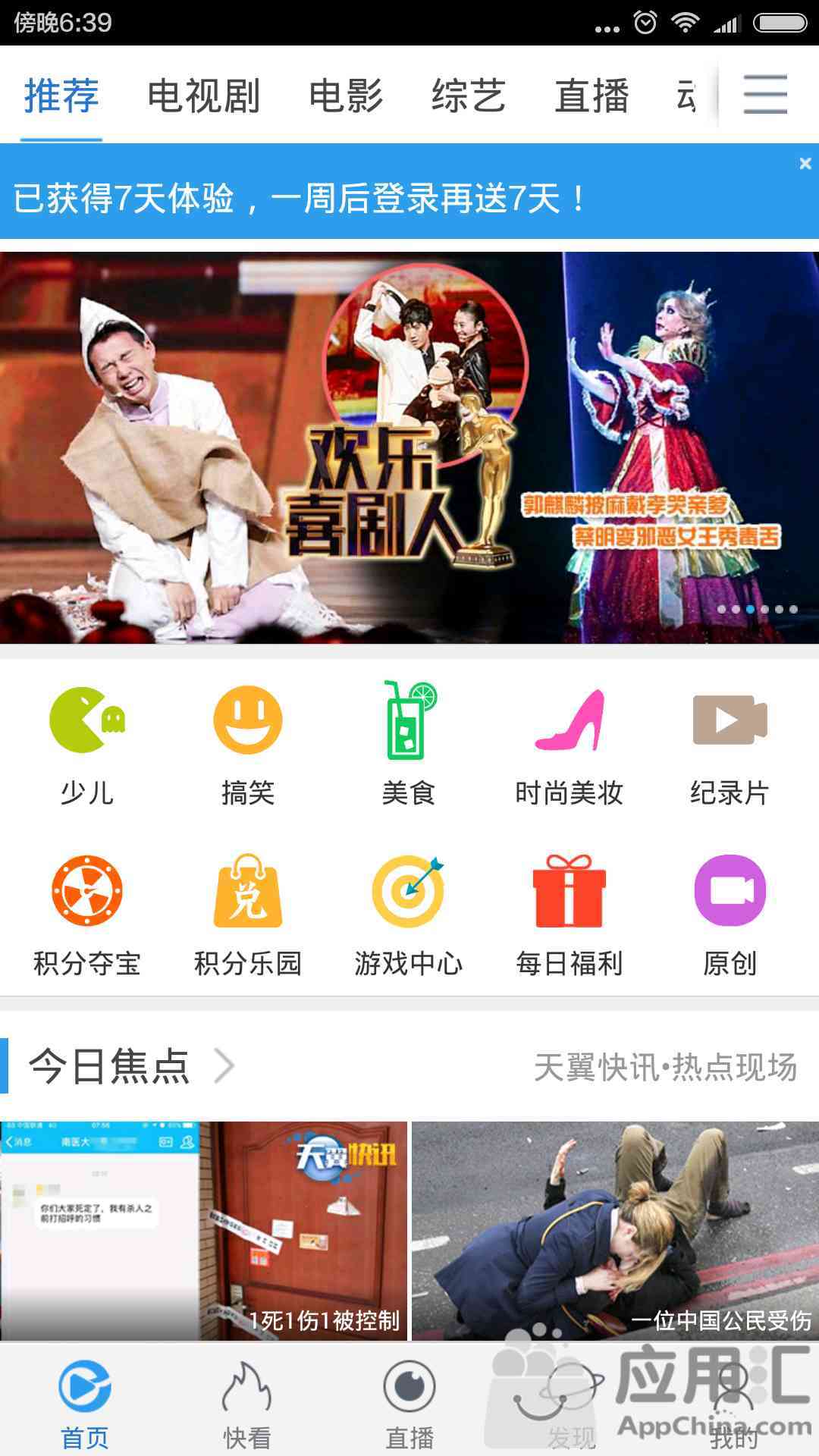Switch to the 电视剧 tab

pos(203,96)
